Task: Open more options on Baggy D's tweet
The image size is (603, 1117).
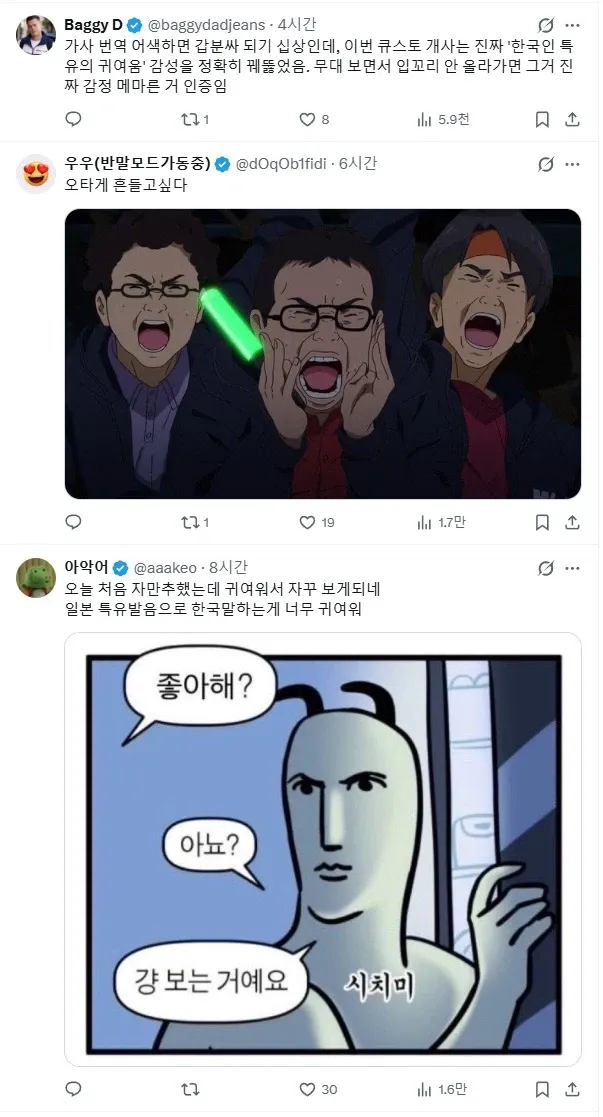Action: pos(573,25)
